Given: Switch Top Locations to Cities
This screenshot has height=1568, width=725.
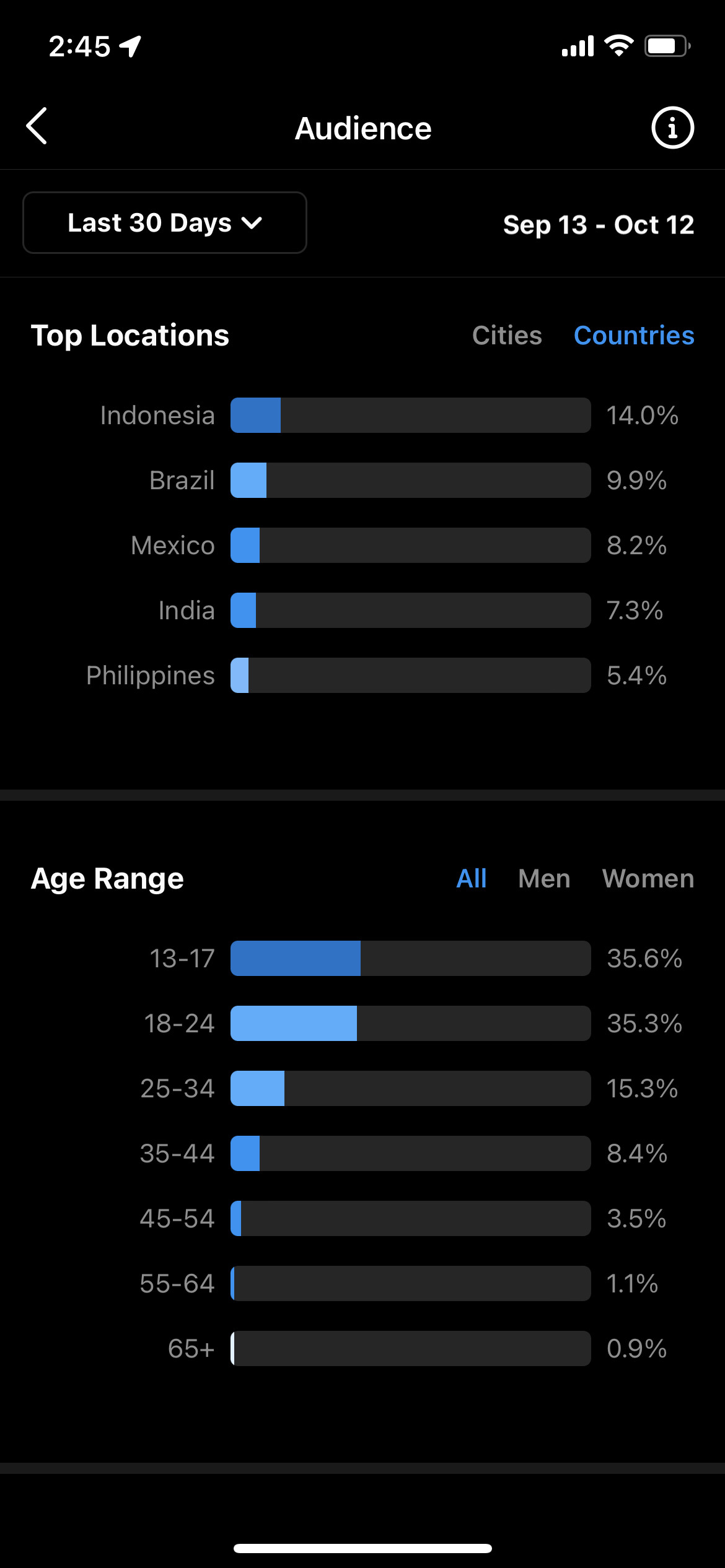Looking at the screenshot, I should click(507, 335).
